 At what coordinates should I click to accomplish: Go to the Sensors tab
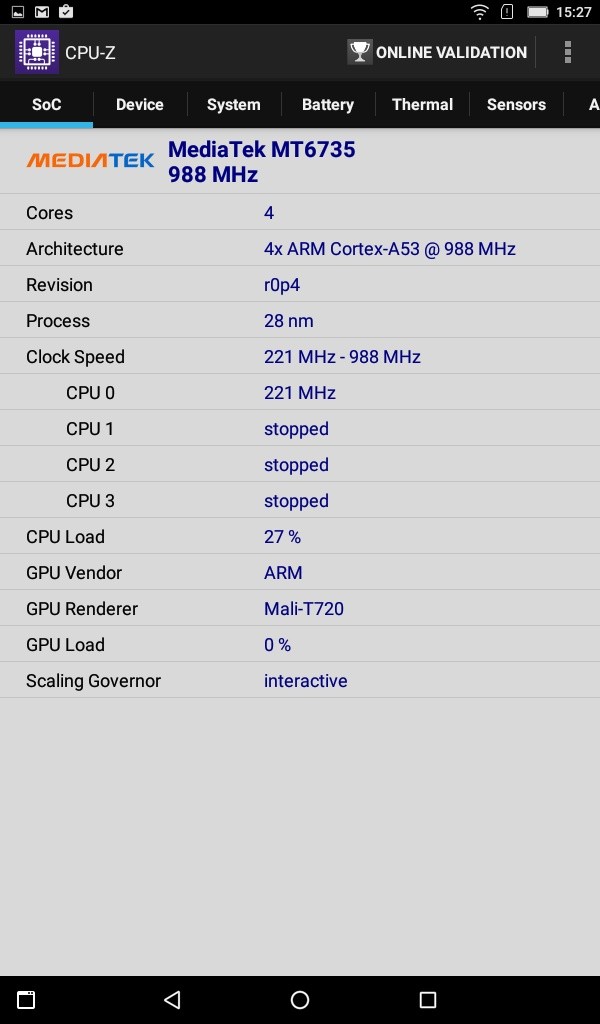[516, 104]
